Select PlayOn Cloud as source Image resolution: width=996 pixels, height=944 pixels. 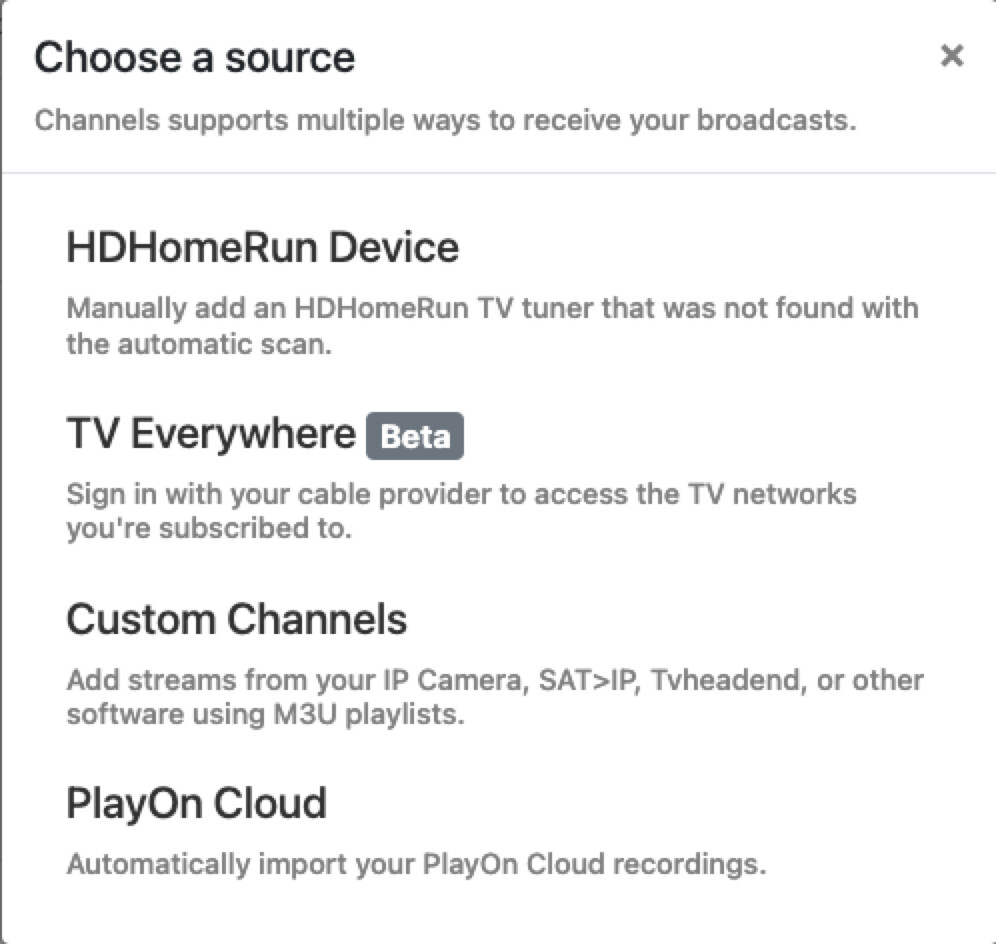pos(197,804)
